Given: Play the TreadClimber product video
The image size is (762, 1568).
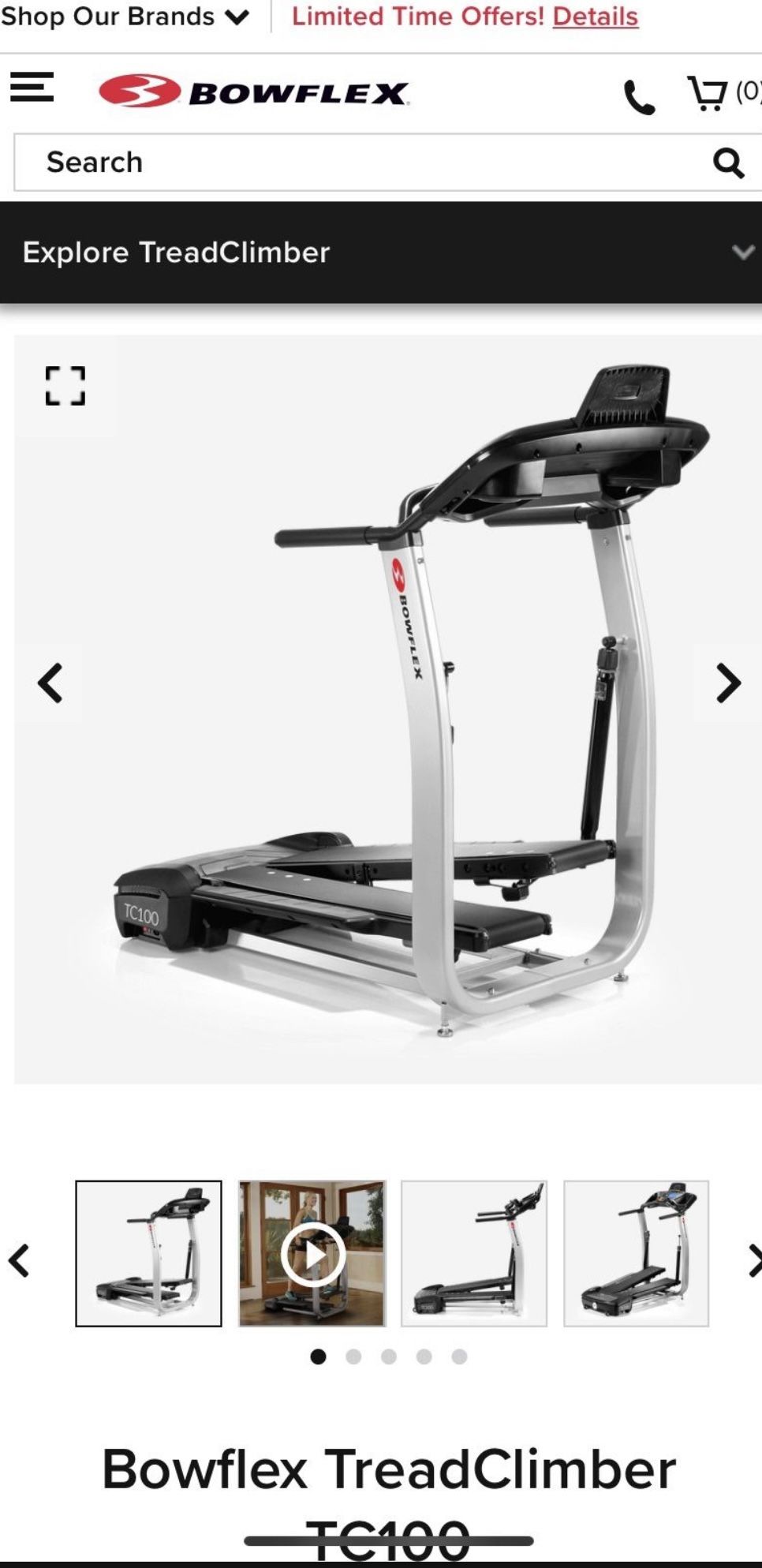Looking at the screenshot, I should coord(312,1256).
